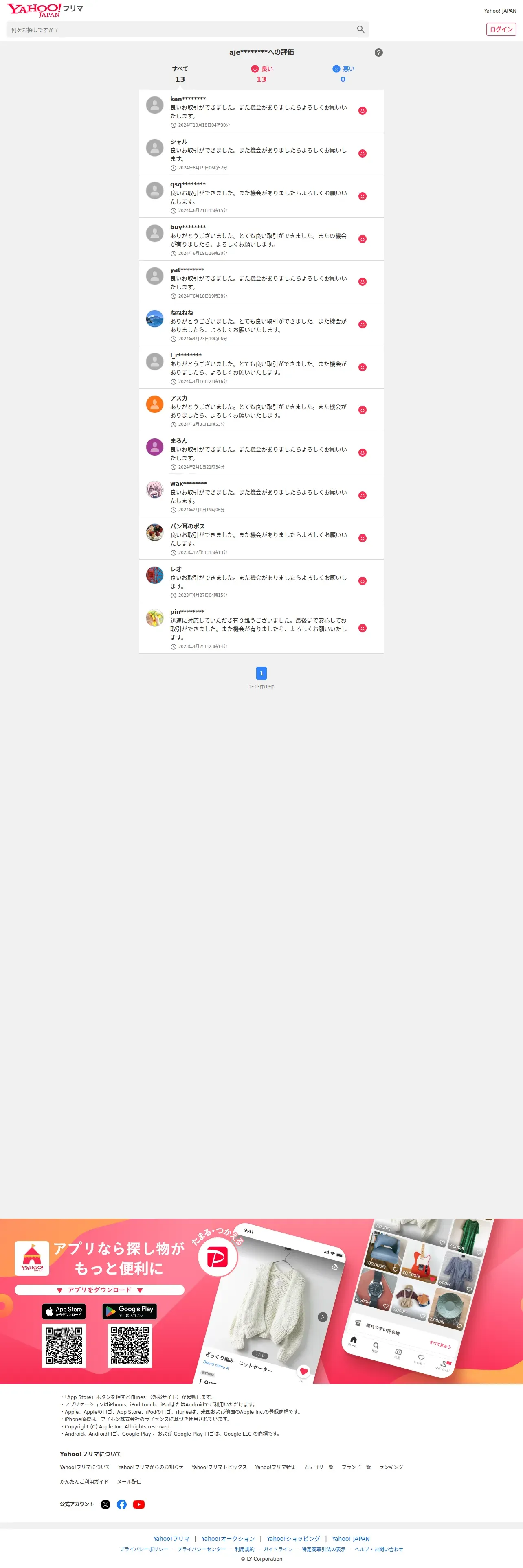This screenshot has width=523, height=1568.
Task: Open the official Facebook account icon
Action: pyautogui.click(x=122, y=1504)
